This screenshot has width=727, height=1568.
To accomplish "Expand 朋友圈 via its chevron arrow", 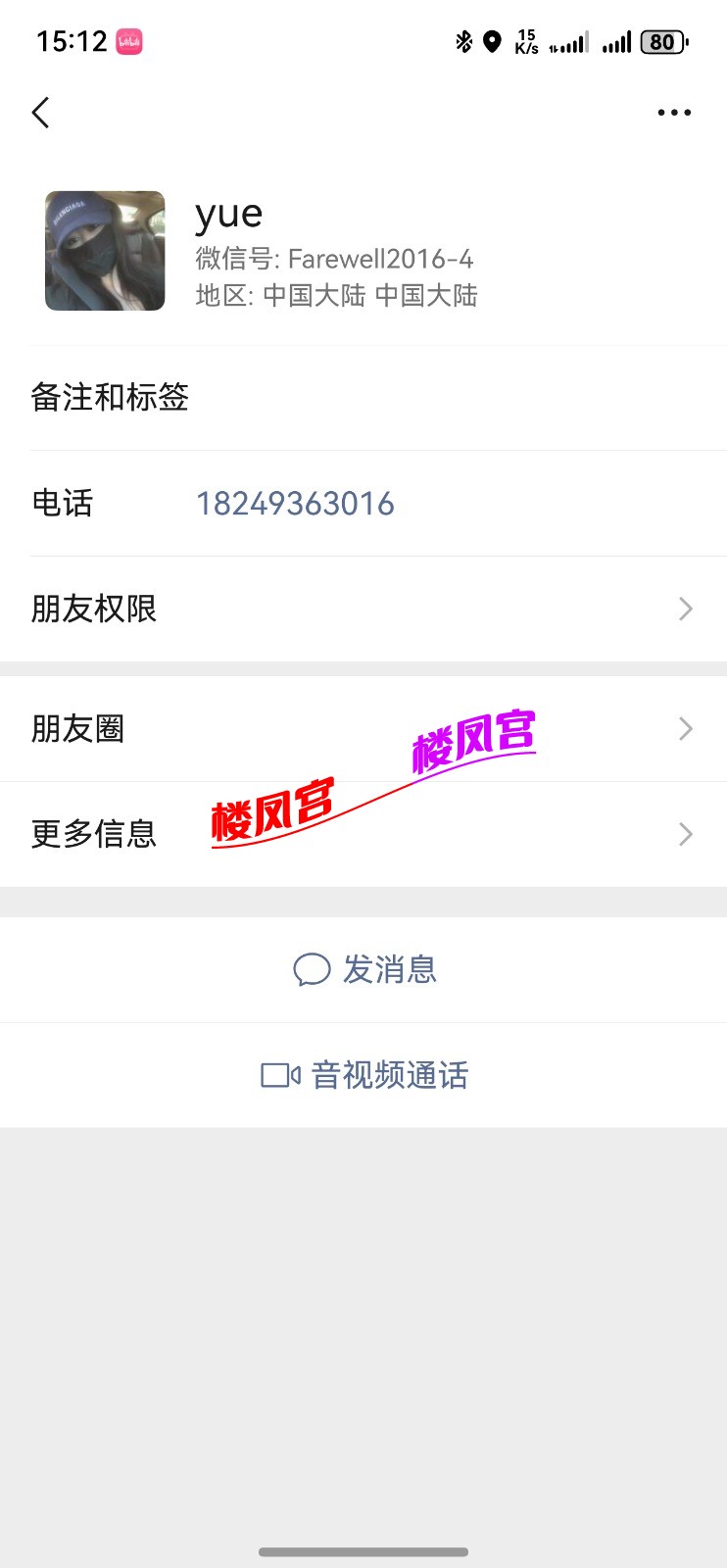I will 685,729.
